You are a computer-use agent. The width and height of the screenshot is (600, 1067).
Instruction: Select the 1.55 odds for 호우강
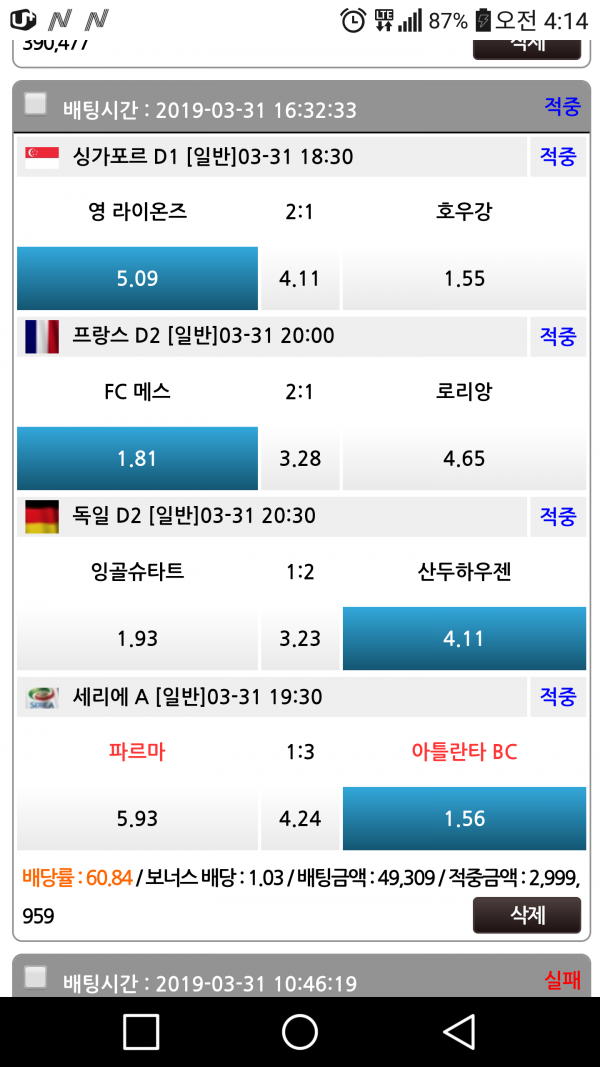464,278
